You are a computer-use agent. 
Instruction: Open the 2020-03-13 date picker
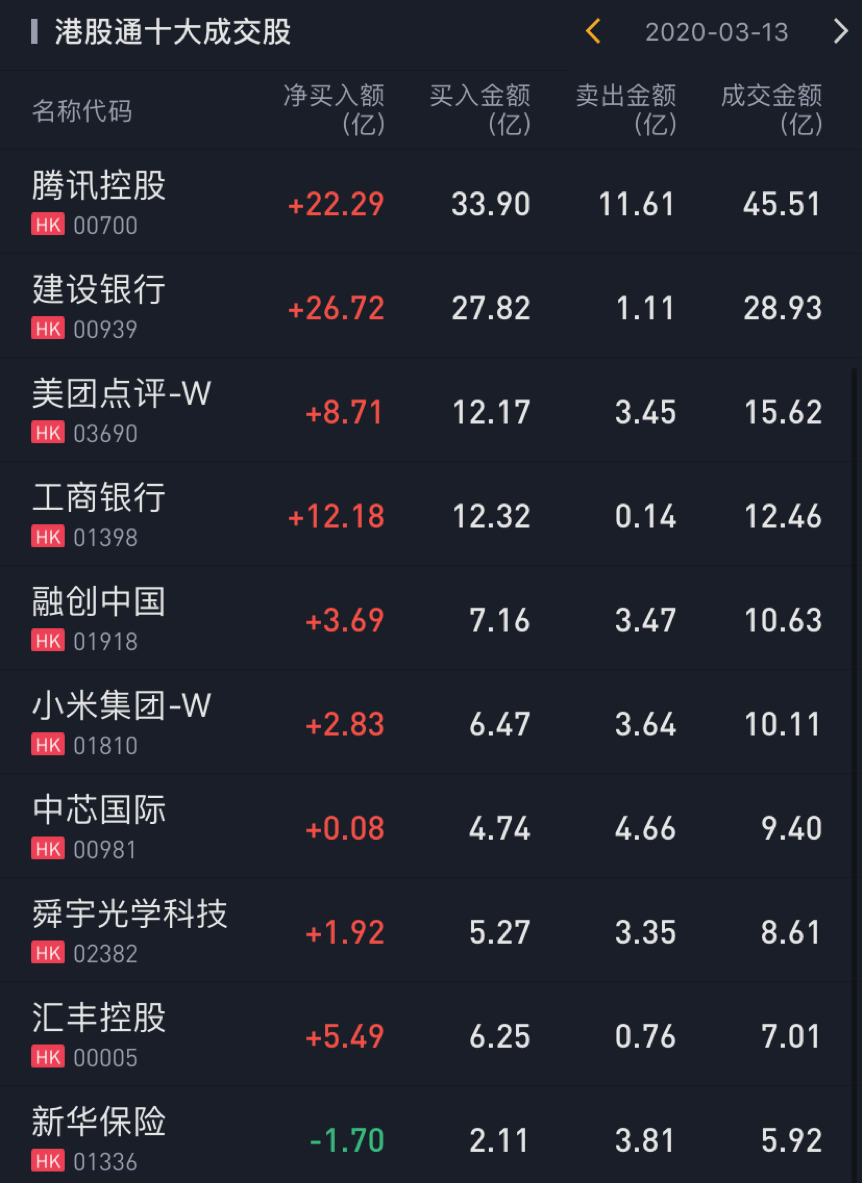pyautogui.click(x=716, y=32)
